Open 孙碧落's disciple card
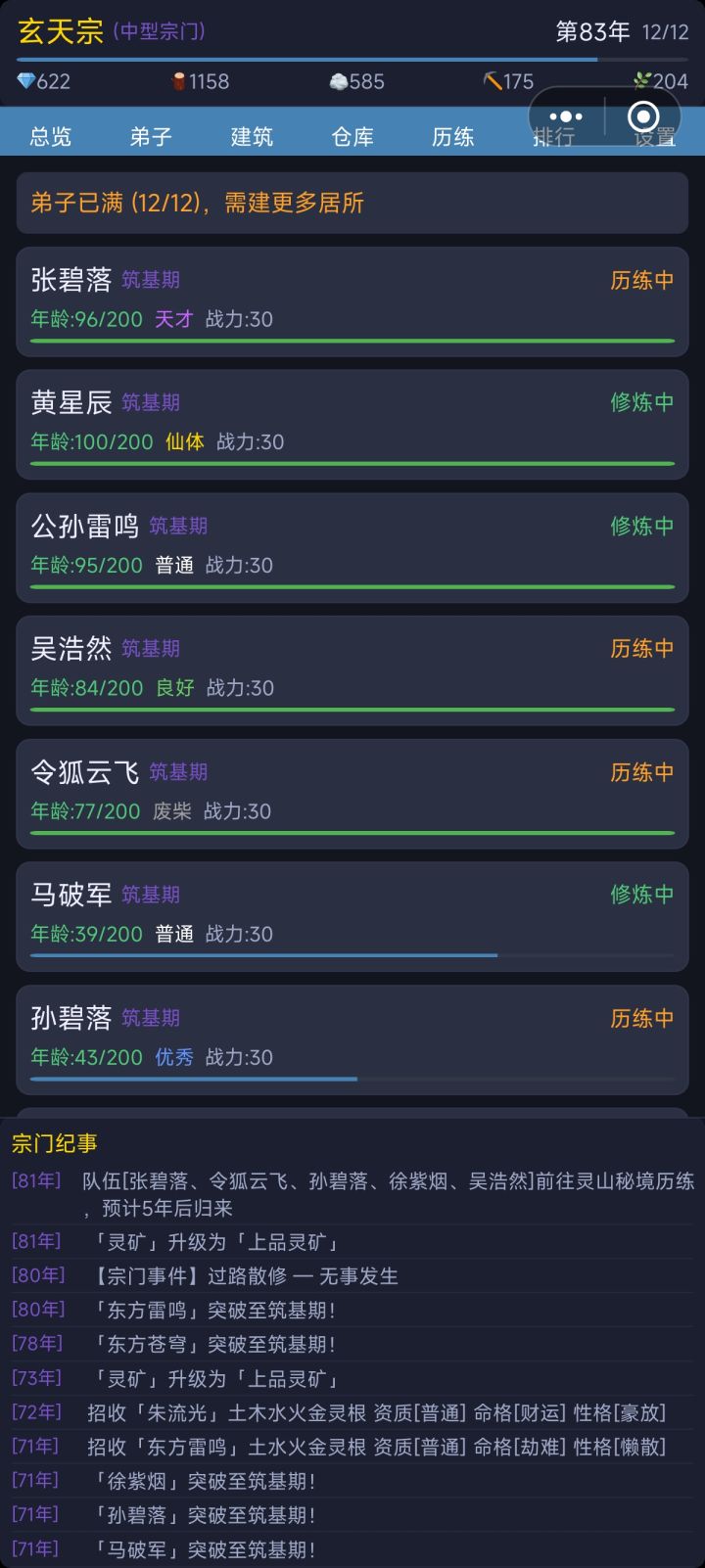 coord(352,1040)
